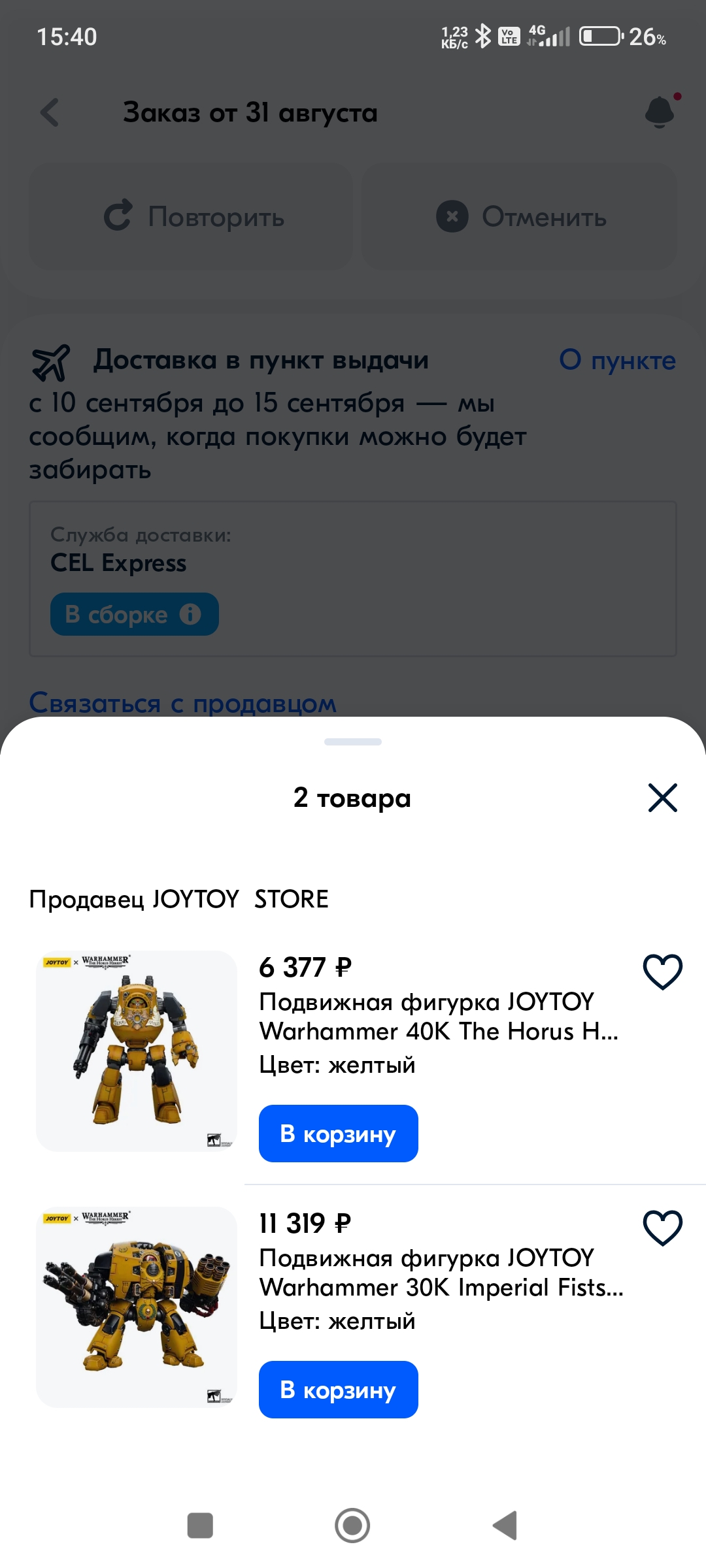Tap В корзину for the 6 377 ₽ figure

tap(338, 1134)
